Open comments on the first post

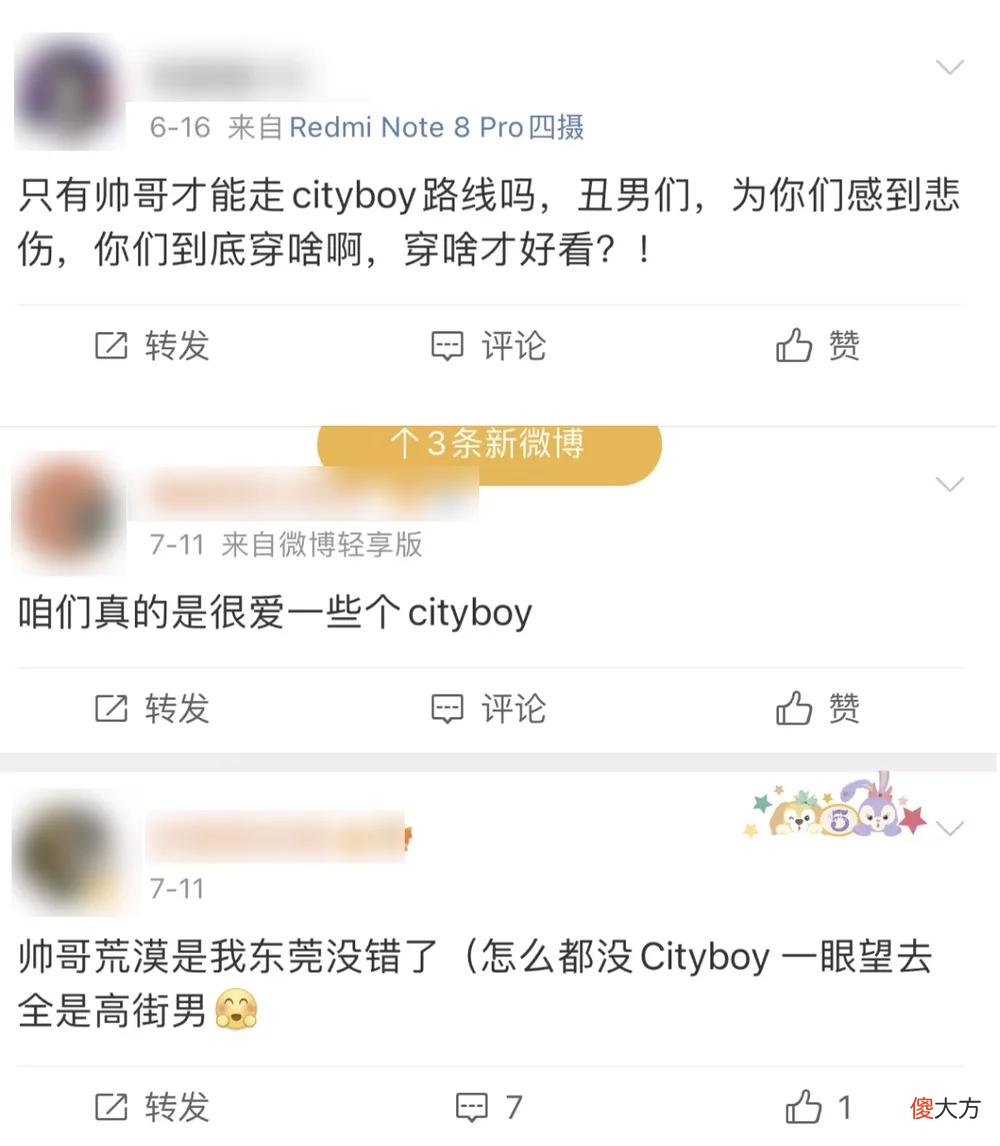[486, 346]
